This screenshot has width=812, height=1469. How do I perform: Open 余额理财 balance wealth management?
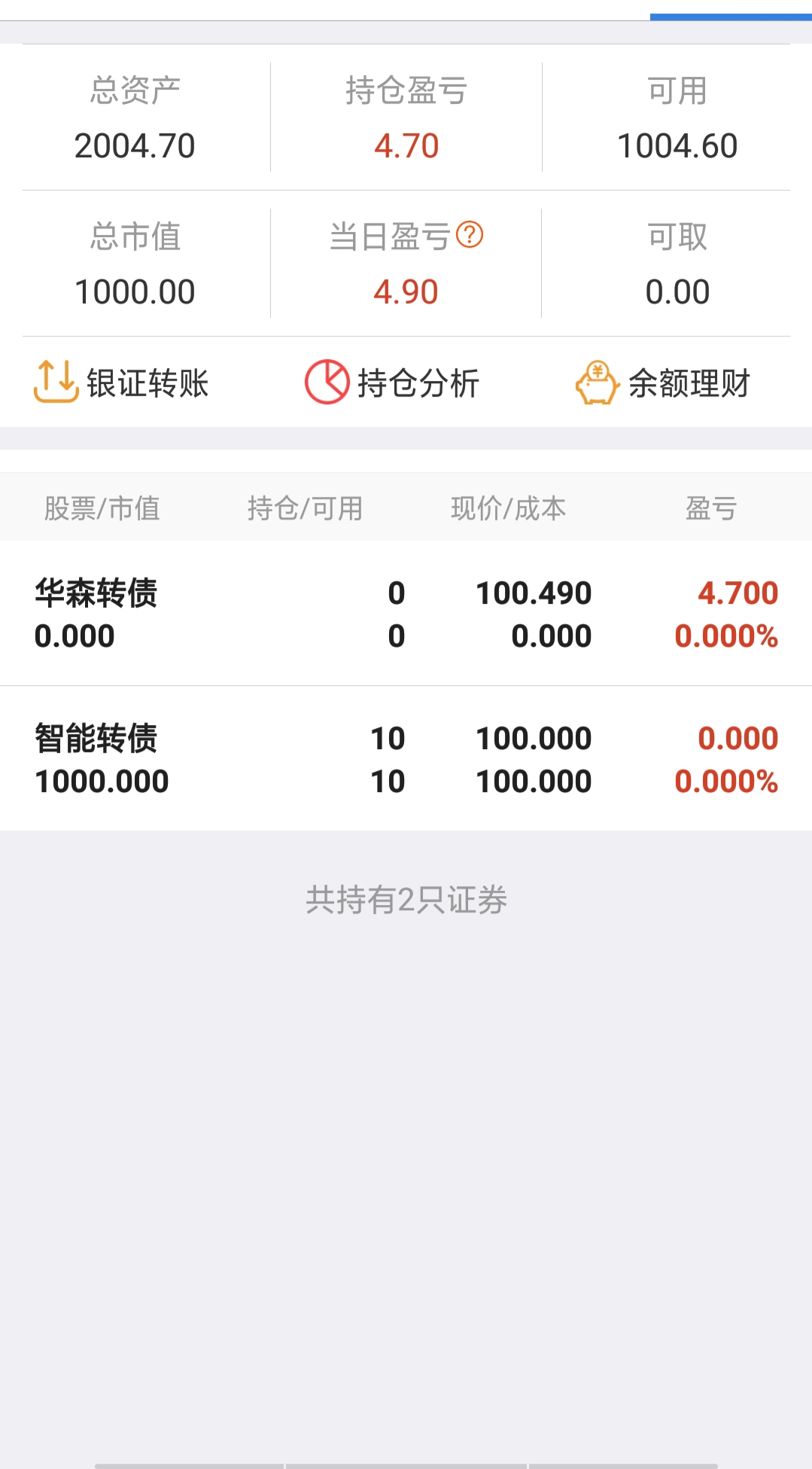[662, 382]
